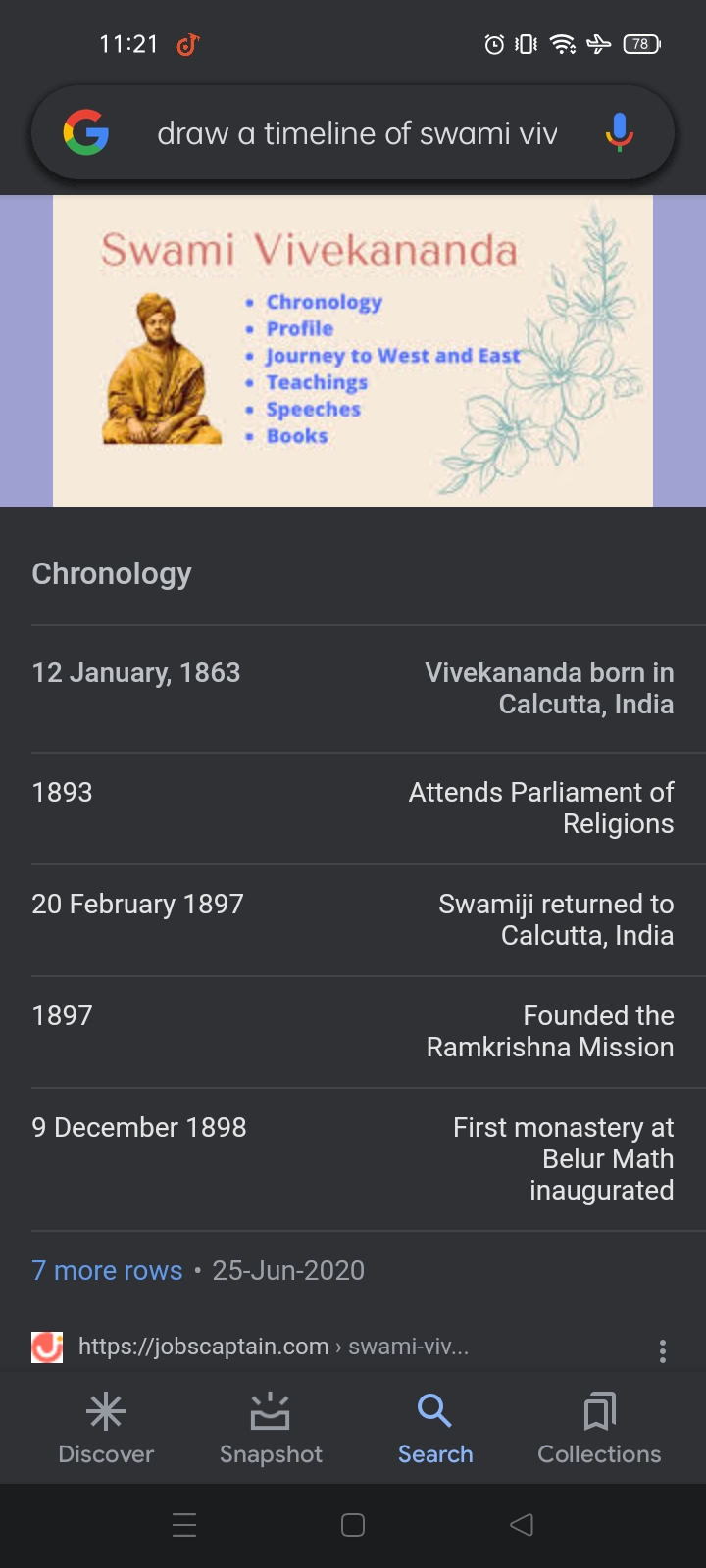The height and width of the screenshot is (1568, 706).
Task: Select the Search tab
Action: (435, 1429)
